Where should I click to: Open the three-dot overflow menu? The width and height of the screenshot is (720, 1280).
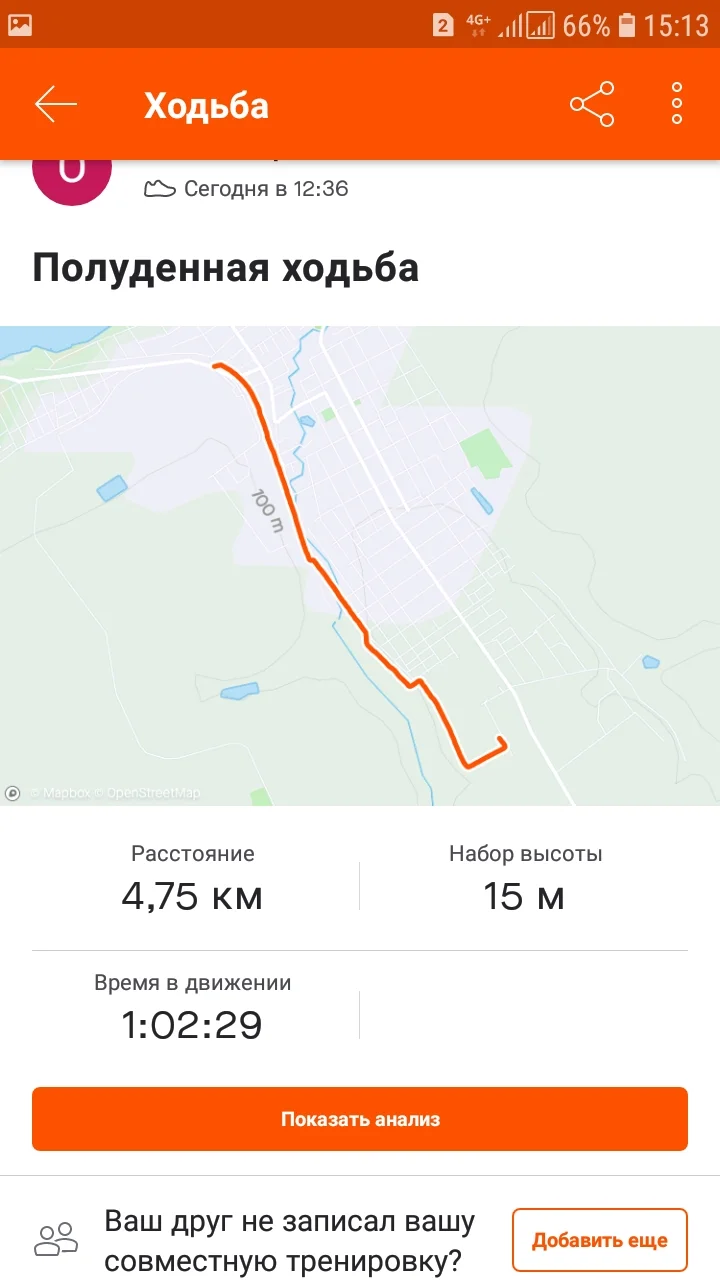click(674, 103)
